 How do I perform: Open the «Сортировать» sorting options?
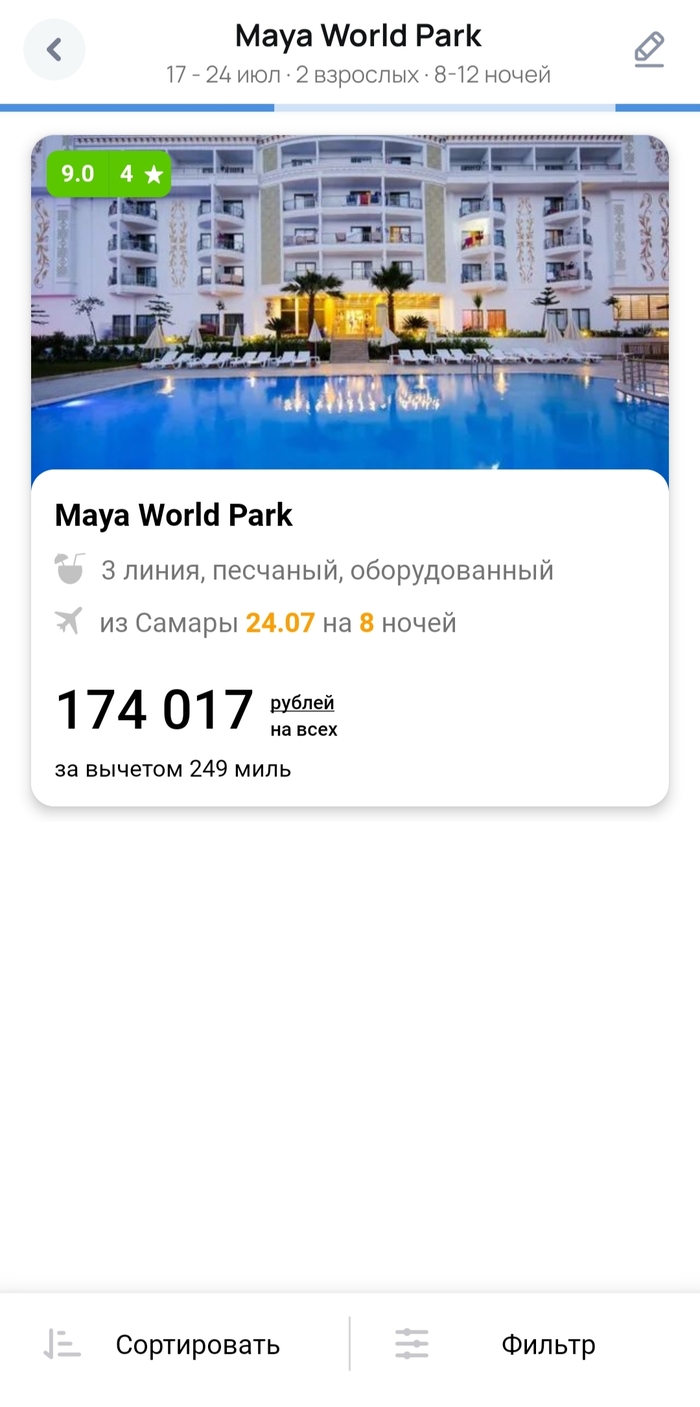tap(175, 1345)
